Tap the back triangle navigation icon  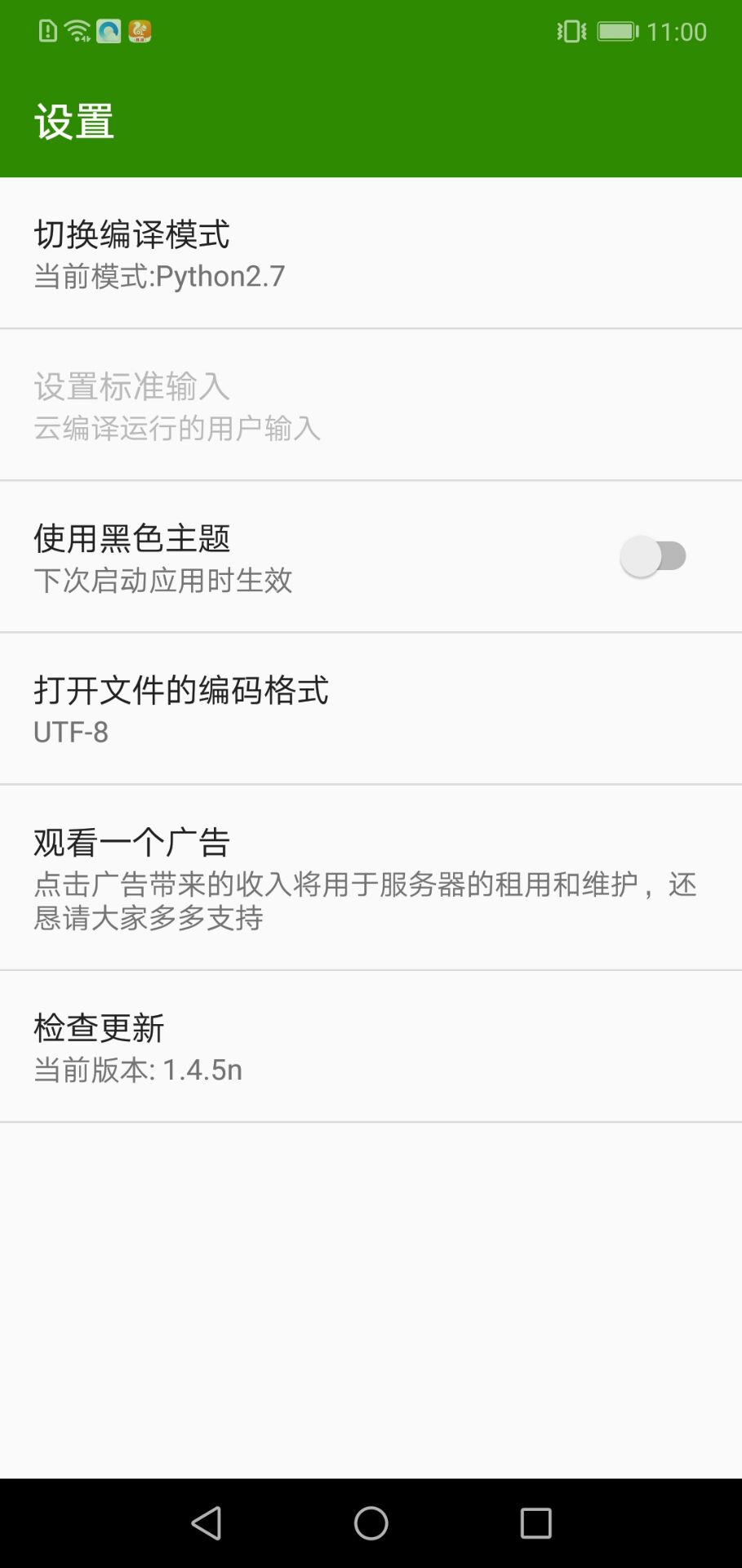207,1521
